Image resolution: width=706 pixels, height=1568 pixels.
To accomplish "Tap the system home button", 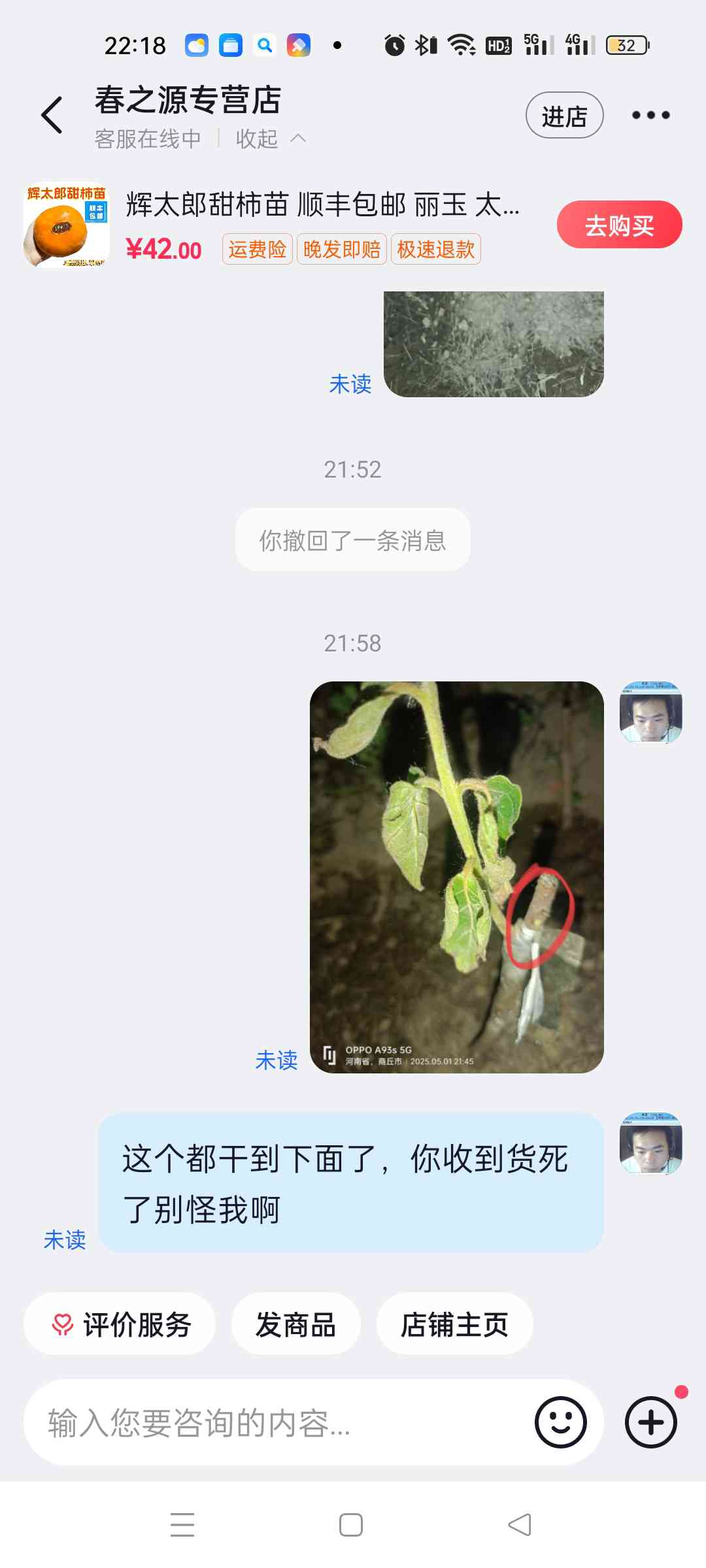I will coord(351,1525).
